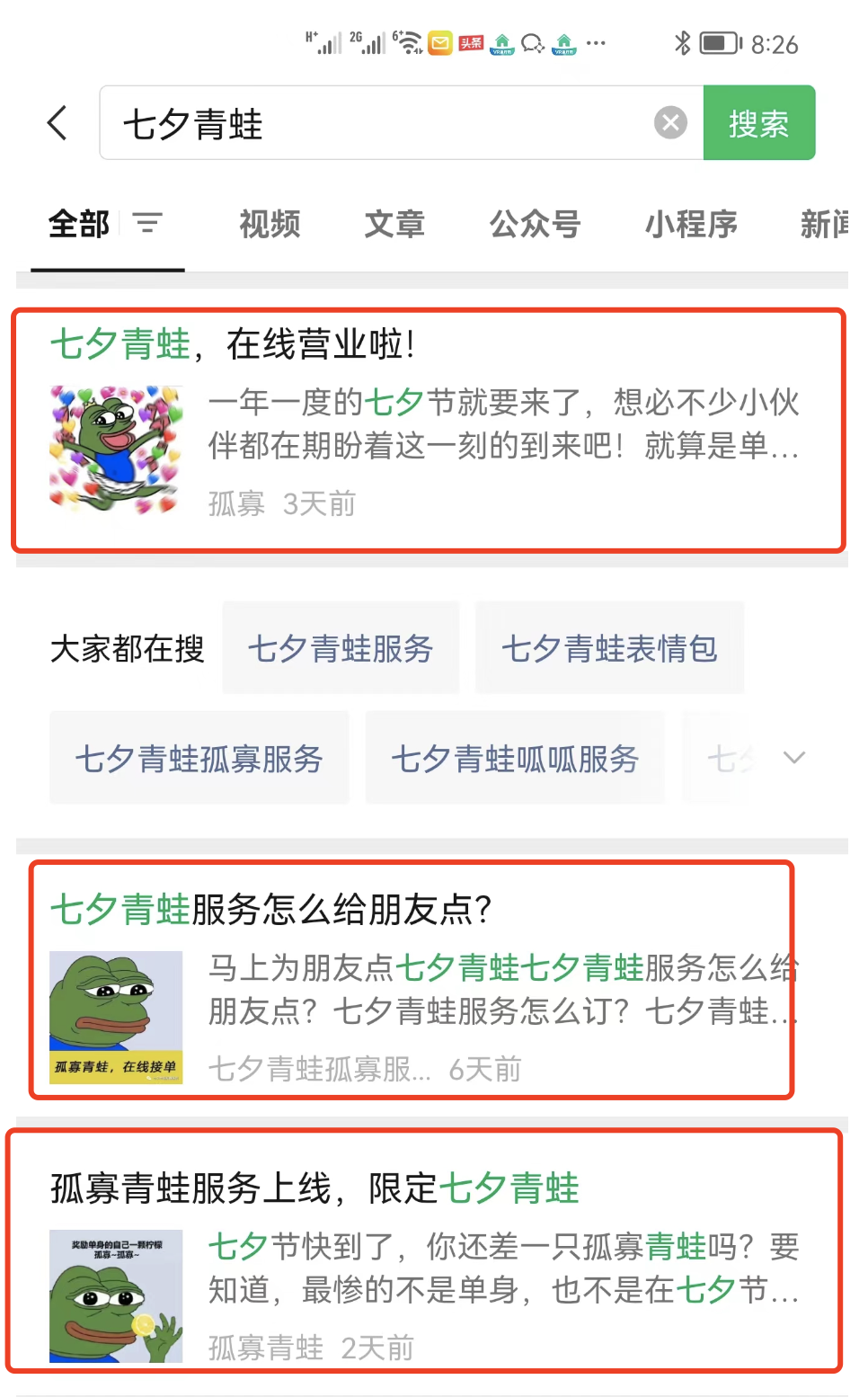Switch to the 视频 tab
Screen dimensions: 868x1397
pyautogui.click(x=270, y=224)
